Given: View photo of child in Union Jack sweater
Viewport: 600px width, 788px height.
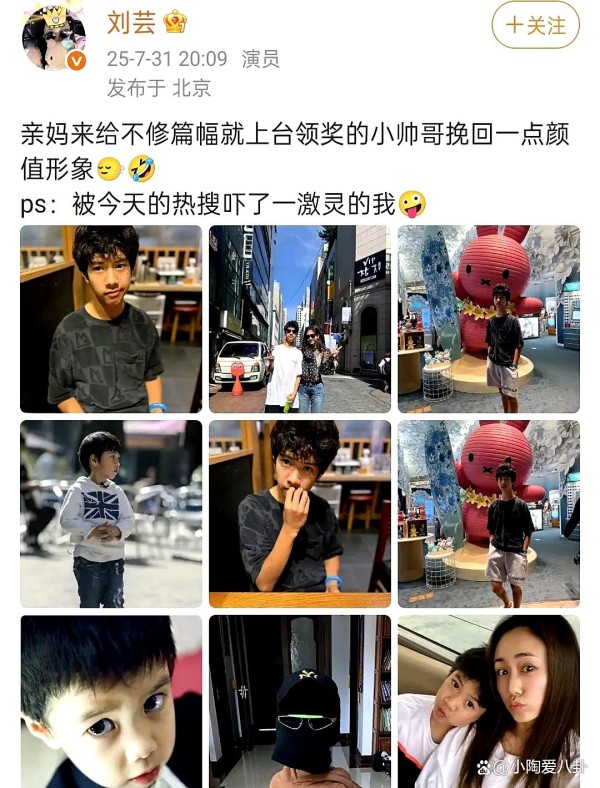Looking at the screenshot, I should pyautogui.click(x=110, y=514).
